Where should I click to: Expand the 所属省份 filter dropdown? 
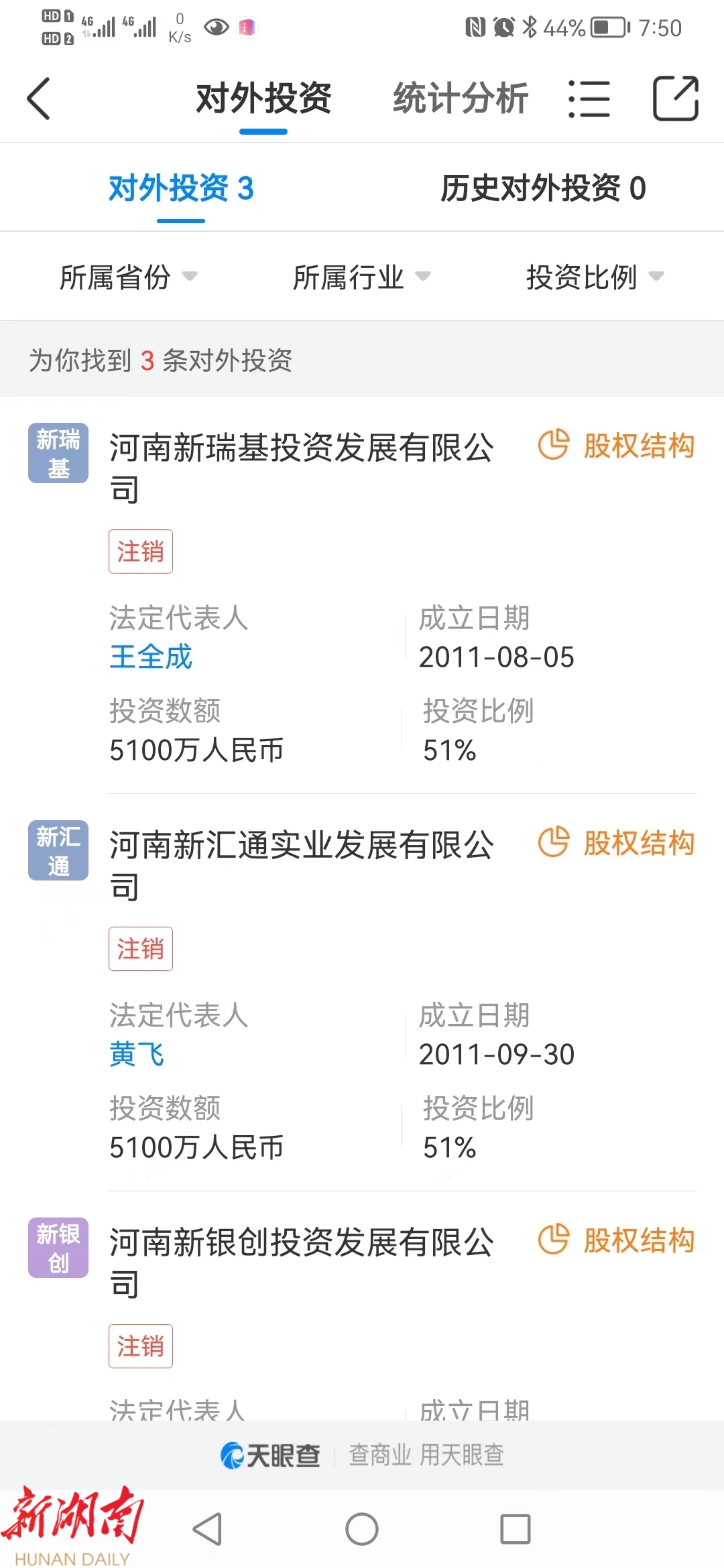[x=127, y=277]
